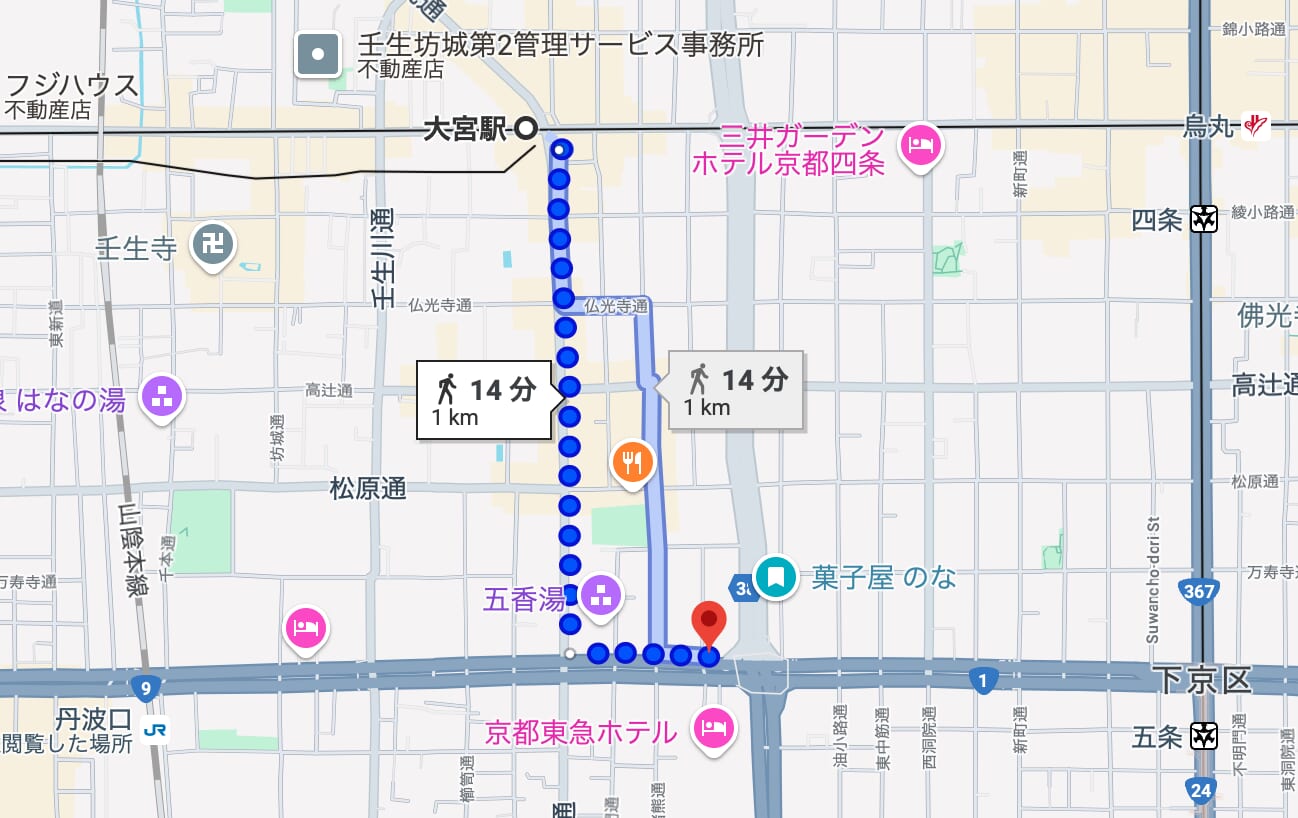Tap the white 14分 selected route label
Screen dimensions: 1298x818
(x=484, y=400)
